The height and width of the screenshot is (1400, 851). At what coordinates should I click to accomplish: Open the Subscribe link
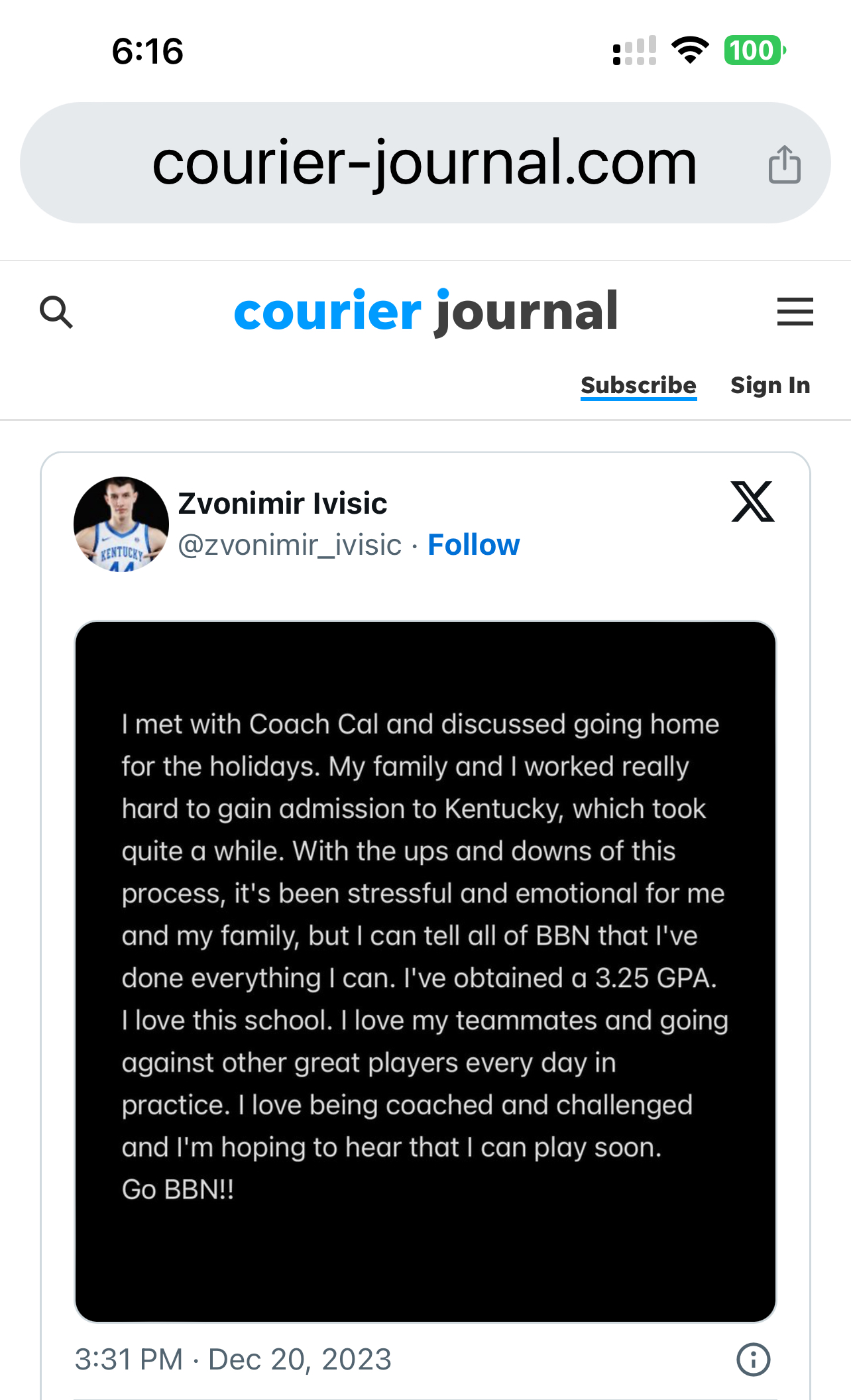coord(638,386)
